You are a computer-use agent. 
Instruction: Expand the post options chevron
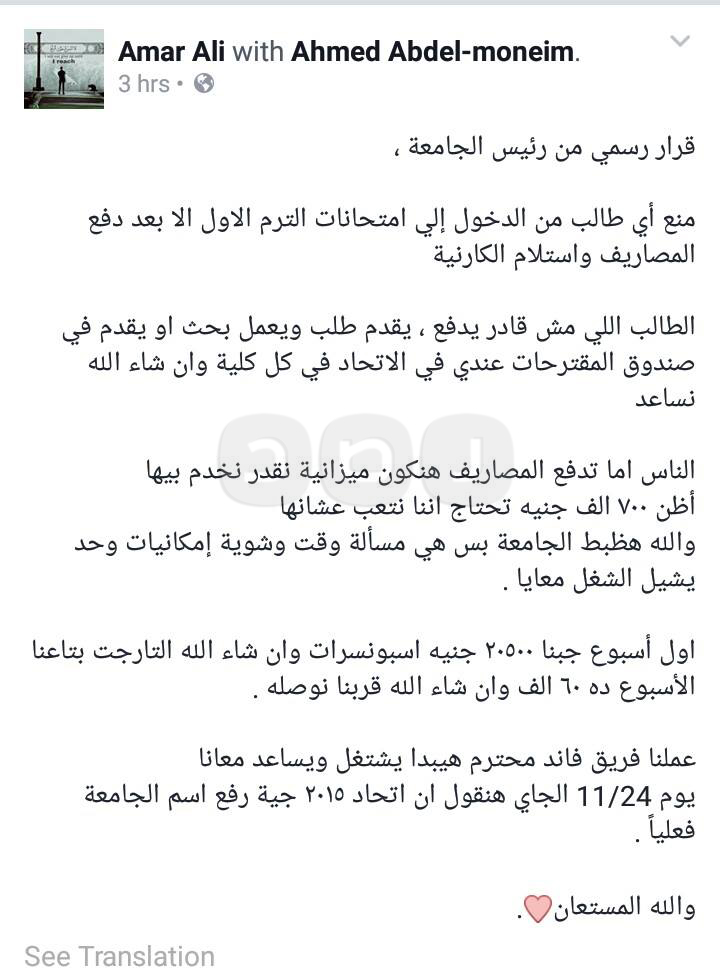(x=680, y=42)
